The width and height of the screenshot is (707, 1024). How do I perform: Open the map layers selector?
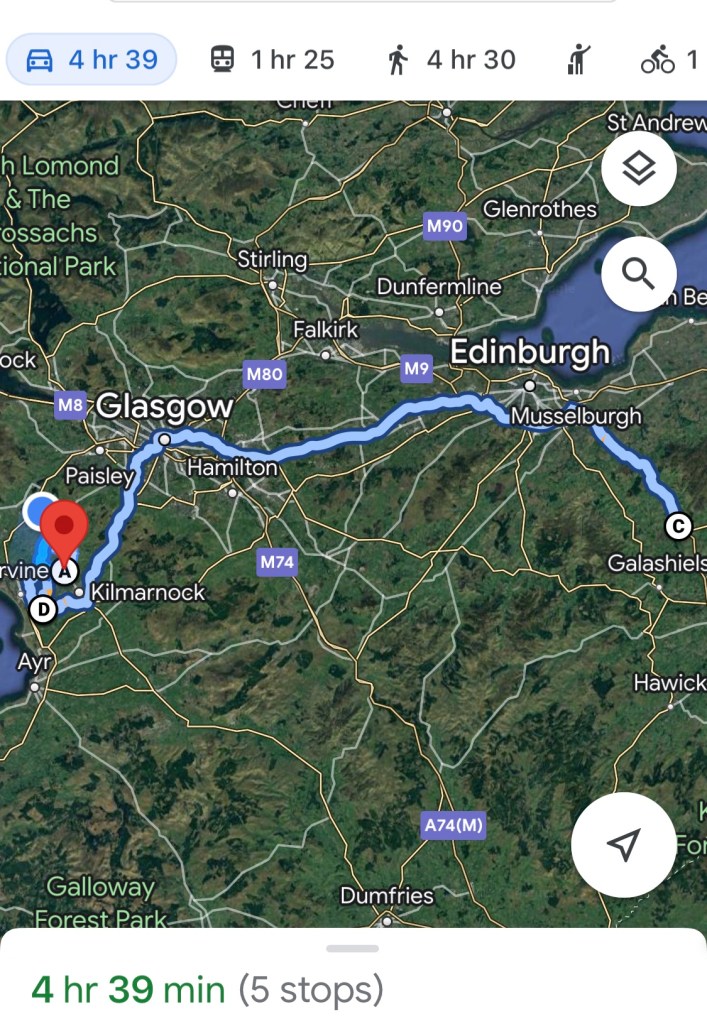tap(639, 169)
